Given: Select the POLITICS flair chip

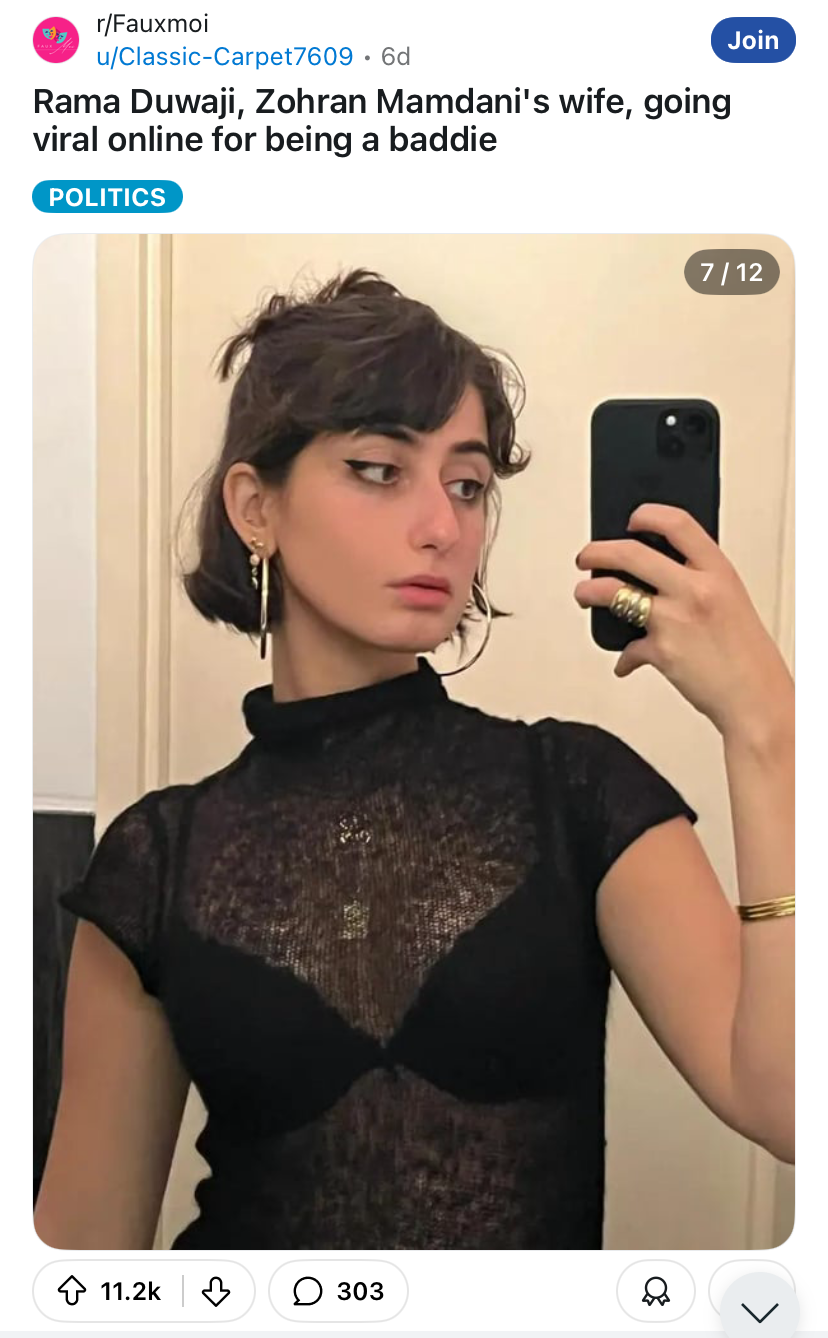Looking at the screenshot, I should [107, 197].
